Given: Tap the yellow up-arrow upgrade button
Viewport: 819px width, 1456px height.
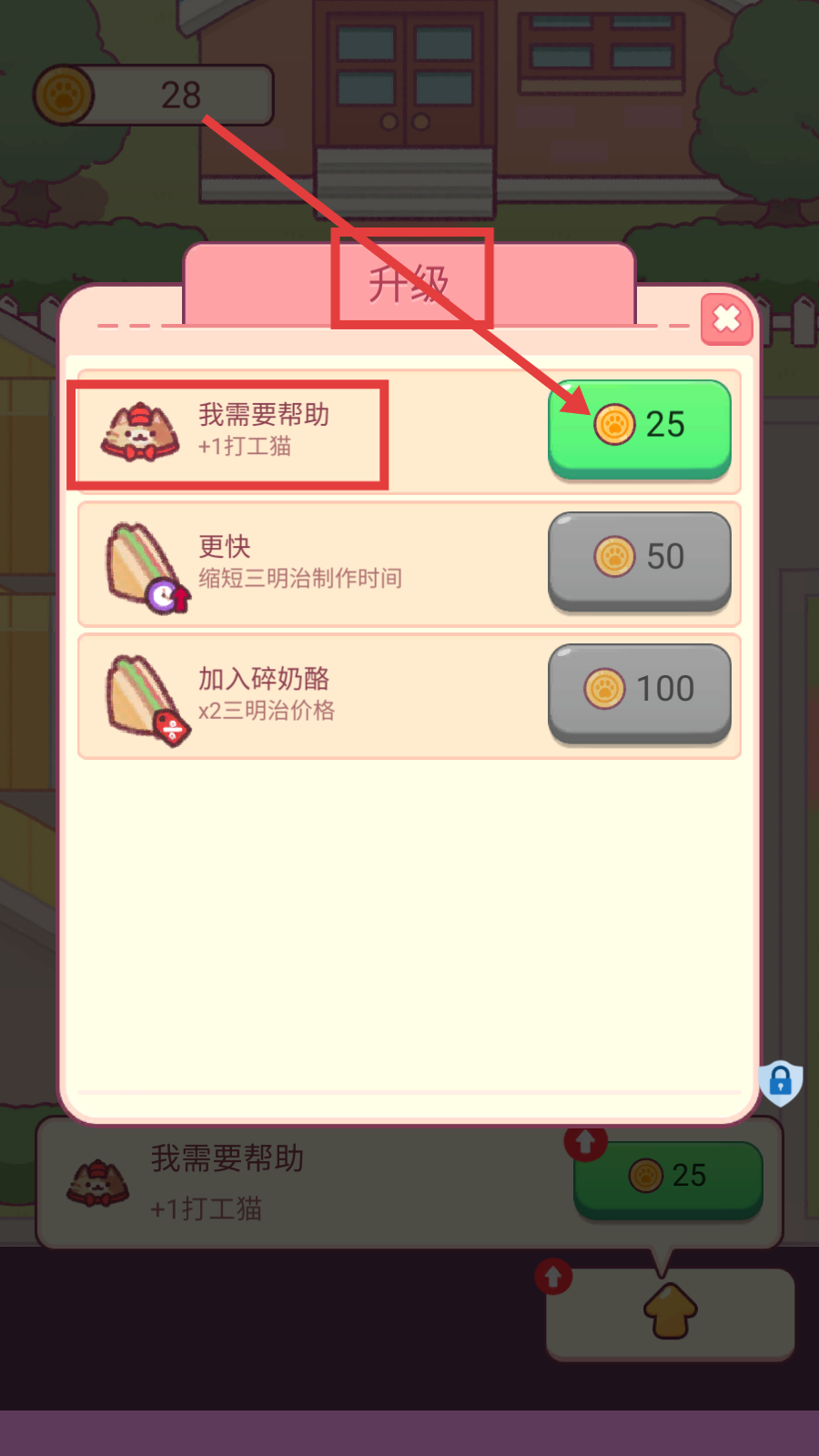Looking at the screenshot, I should click(670, 1311).
